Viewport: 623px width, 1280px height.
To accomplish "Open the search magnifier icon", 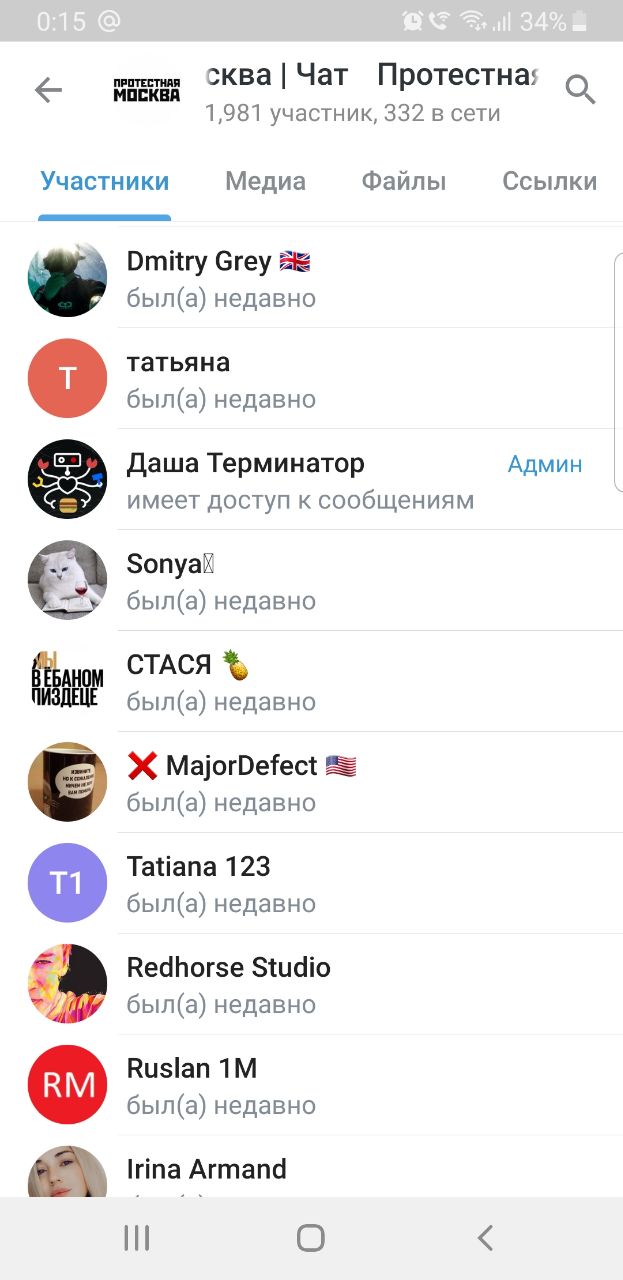I will 581,90.
